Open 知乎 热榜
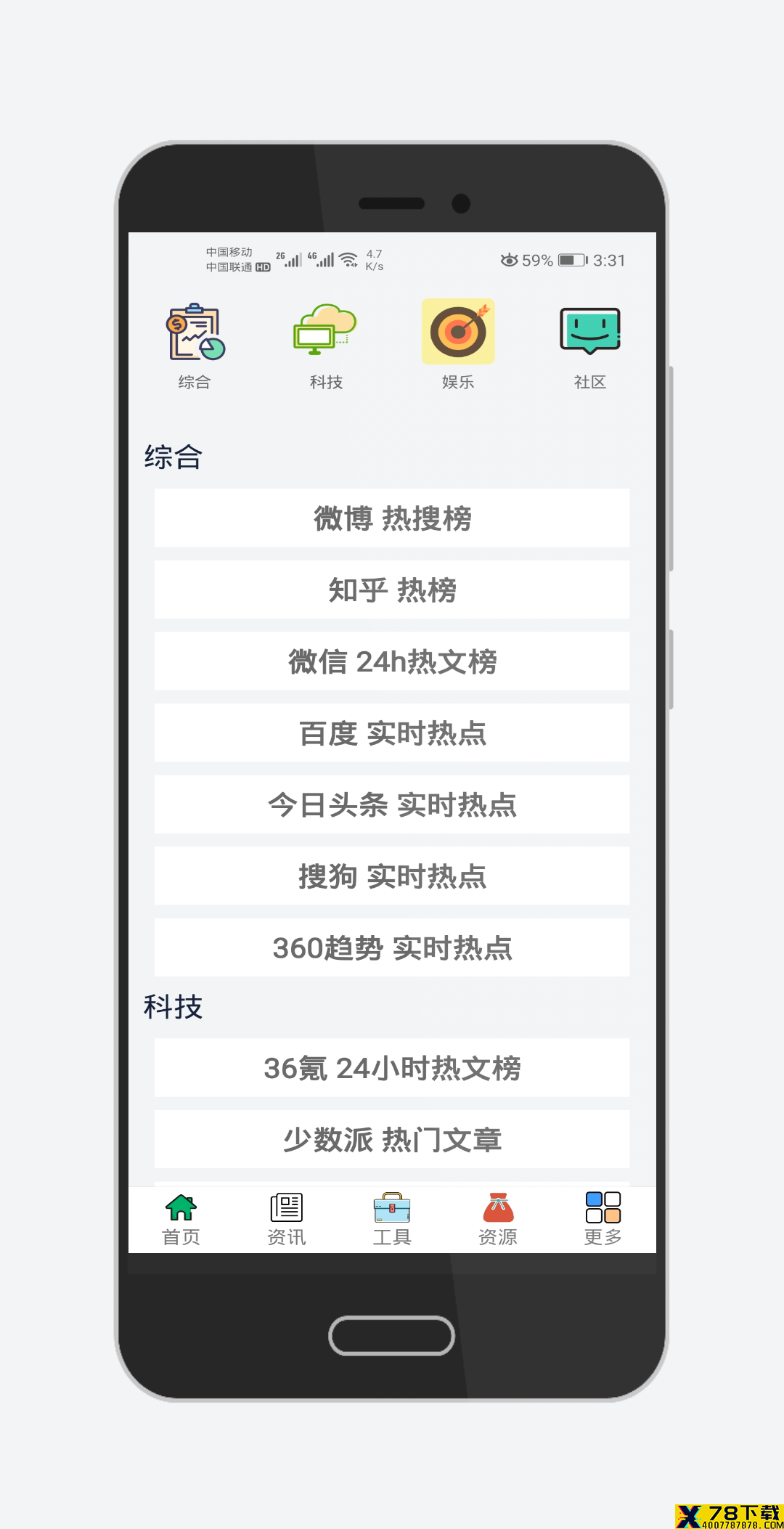Screen dimensions: 784x1529 [392, 590]
